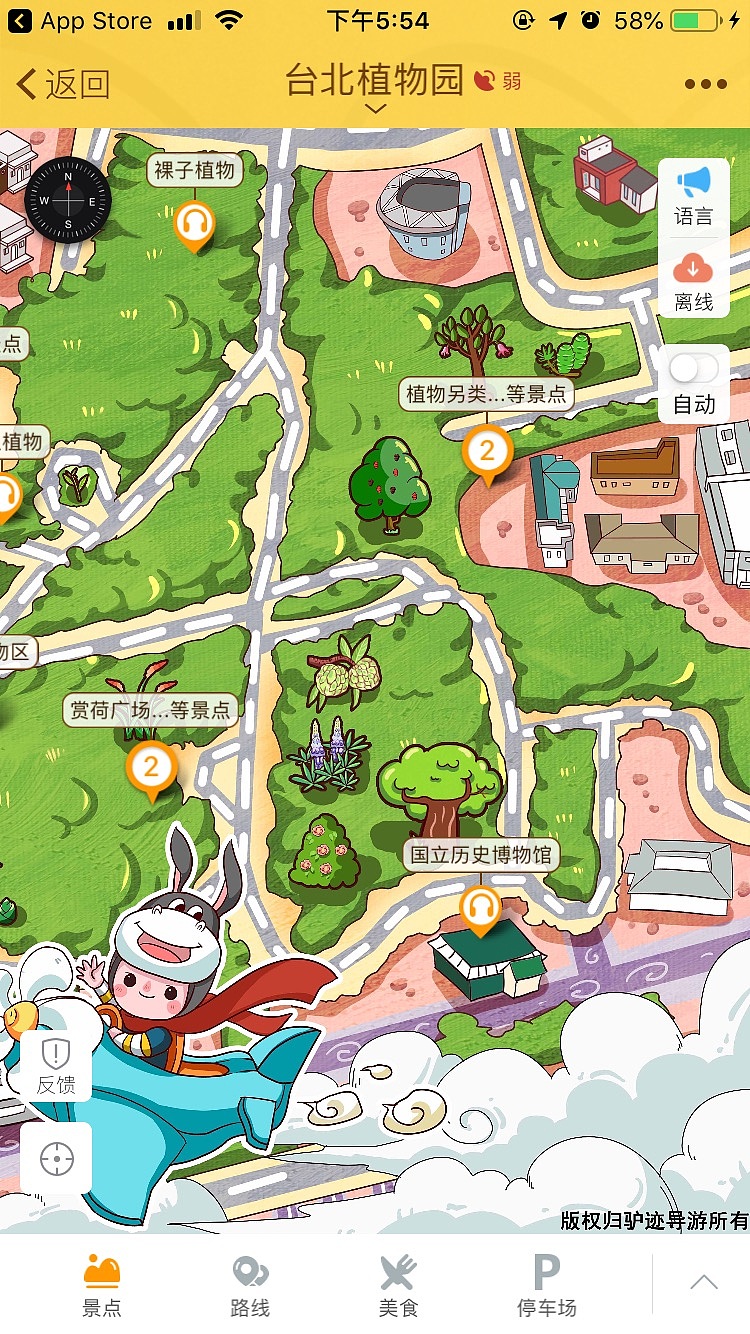Return to App Store via status bar
Screen dimensions: 750x1334
pos(80,21)
